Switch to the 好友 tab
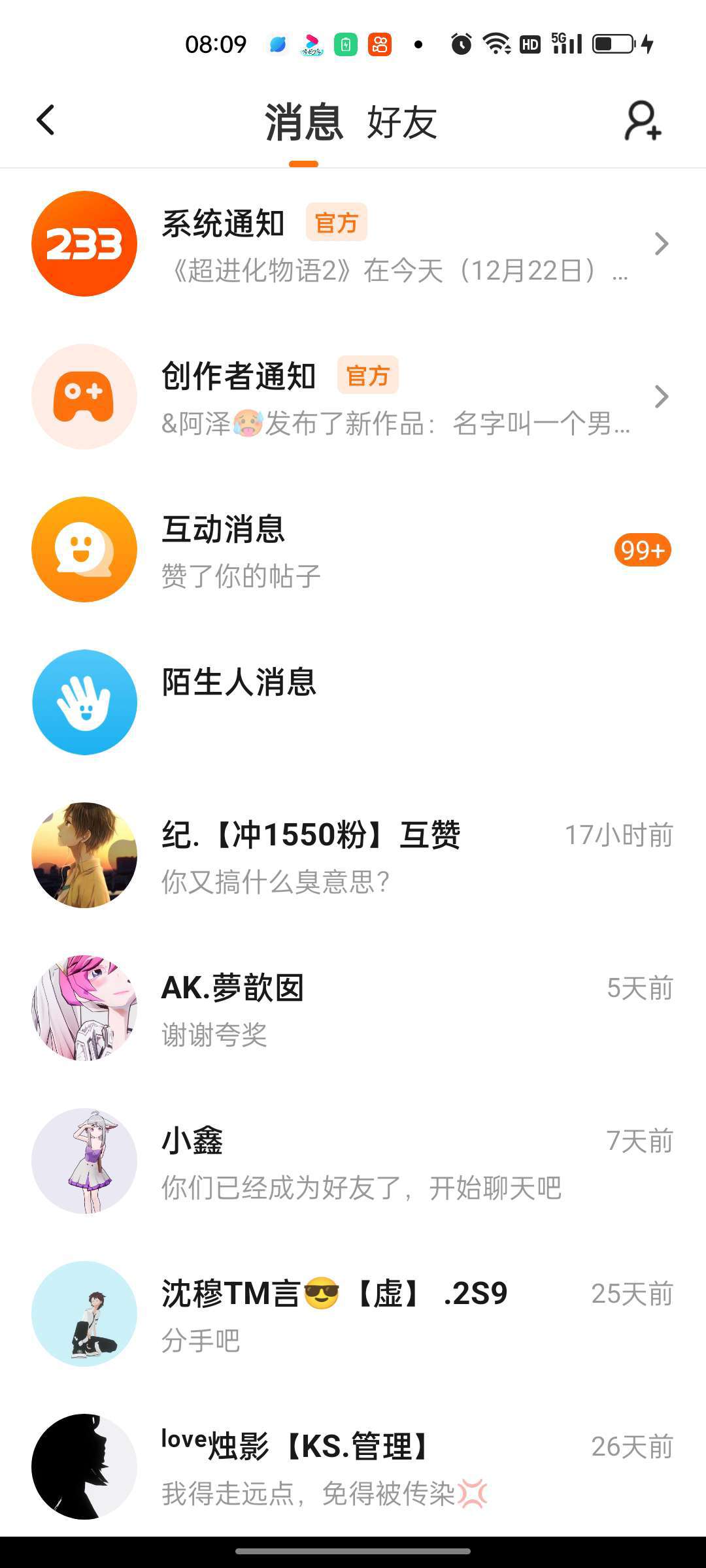Screen dimensions: 706x1568 [401, 122]
